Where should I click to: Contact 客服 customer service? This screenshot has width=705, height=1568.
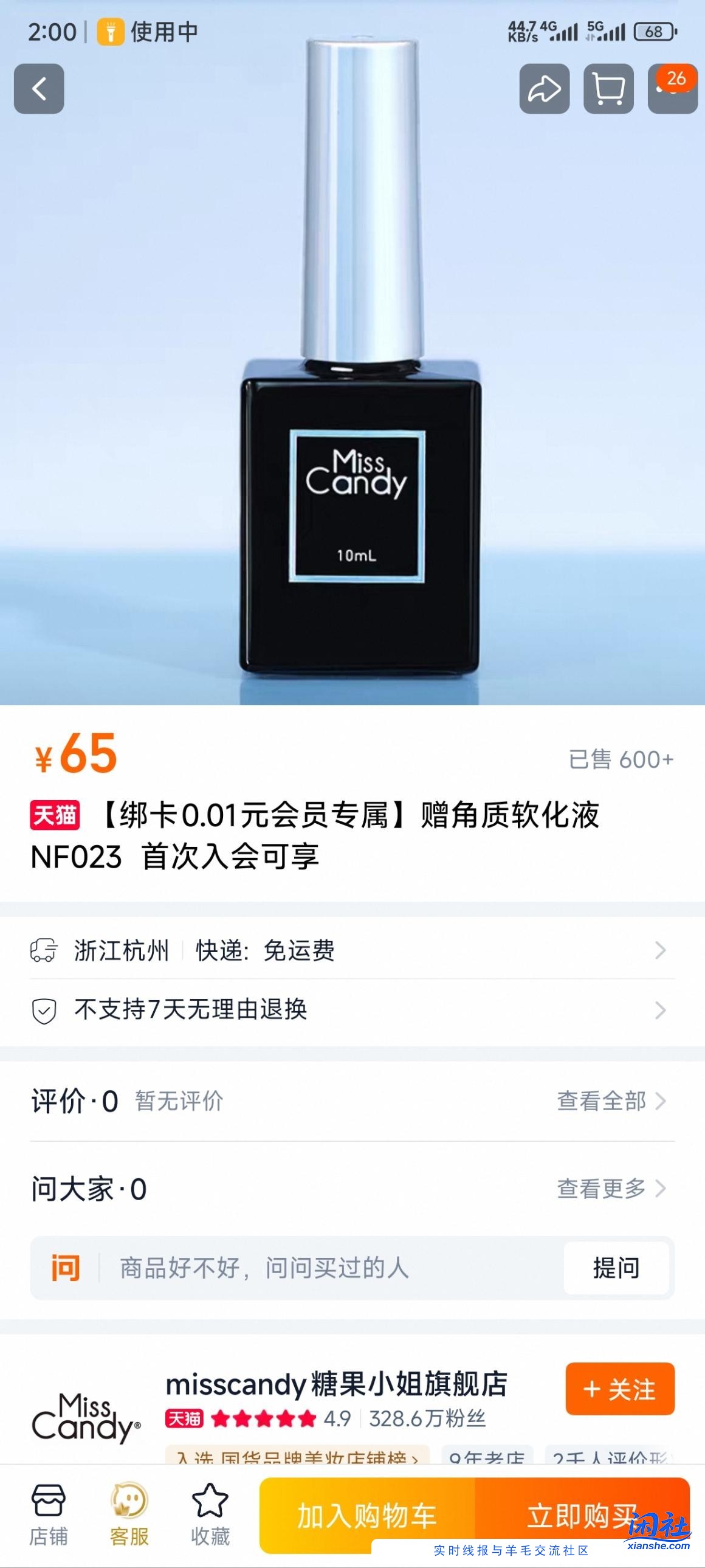point(129,1514)
